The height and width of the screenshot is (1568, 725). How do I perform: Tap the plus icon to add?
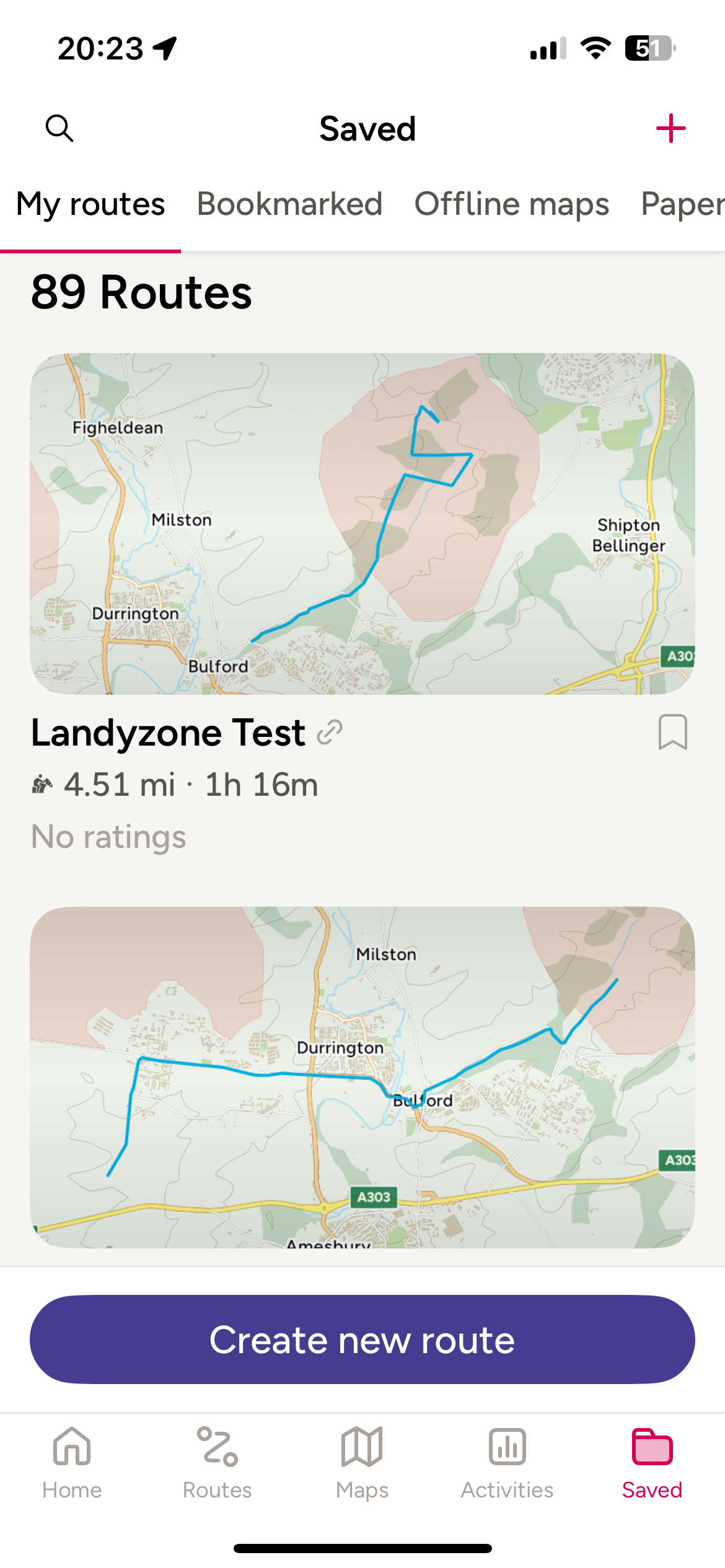point(670,128)
